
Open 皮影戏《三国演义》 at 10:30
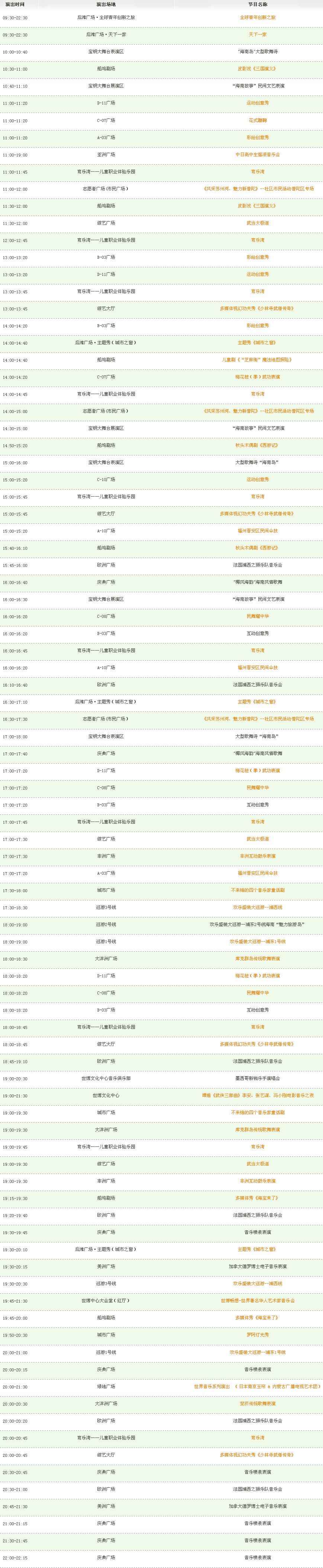click(x=257, y=69)
